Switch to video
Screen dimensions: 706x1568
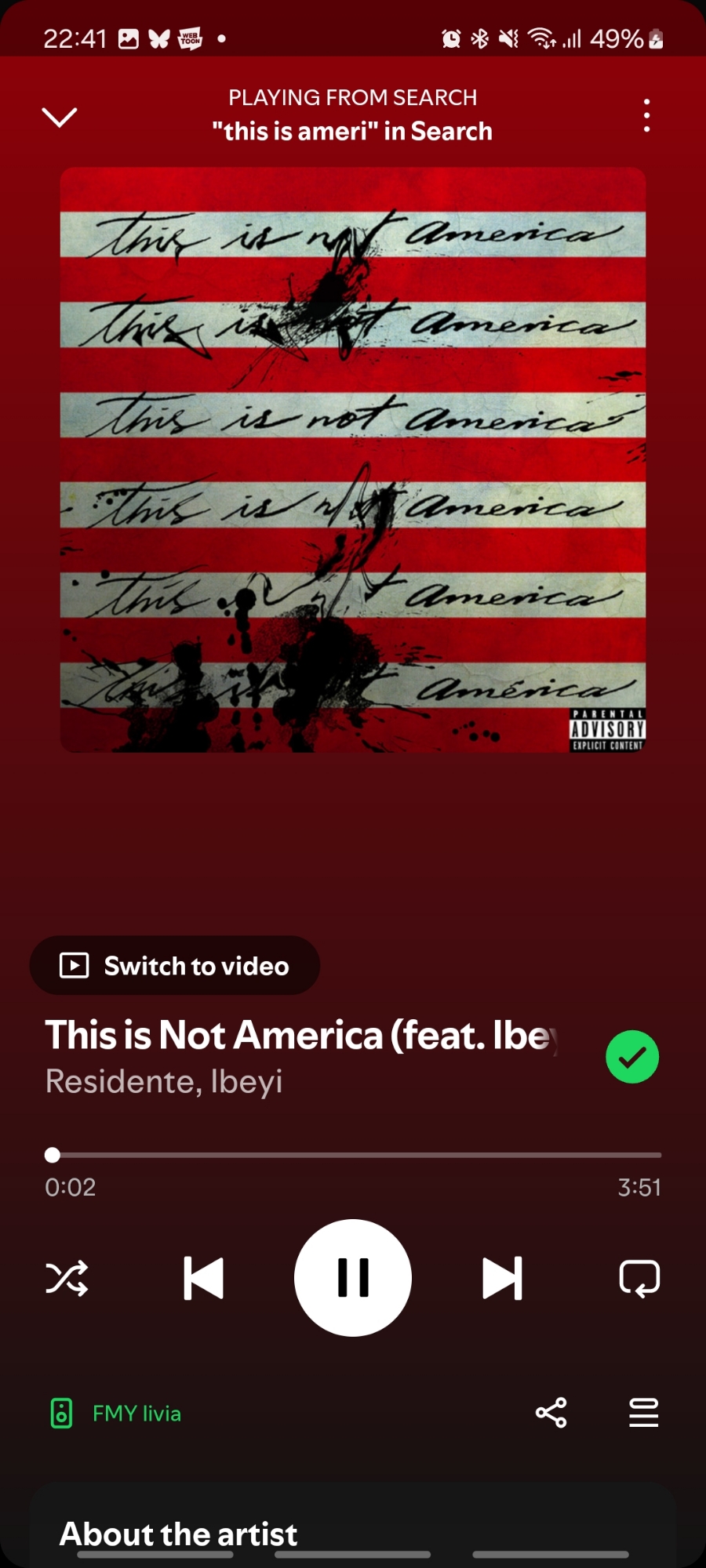pos(175,965)
